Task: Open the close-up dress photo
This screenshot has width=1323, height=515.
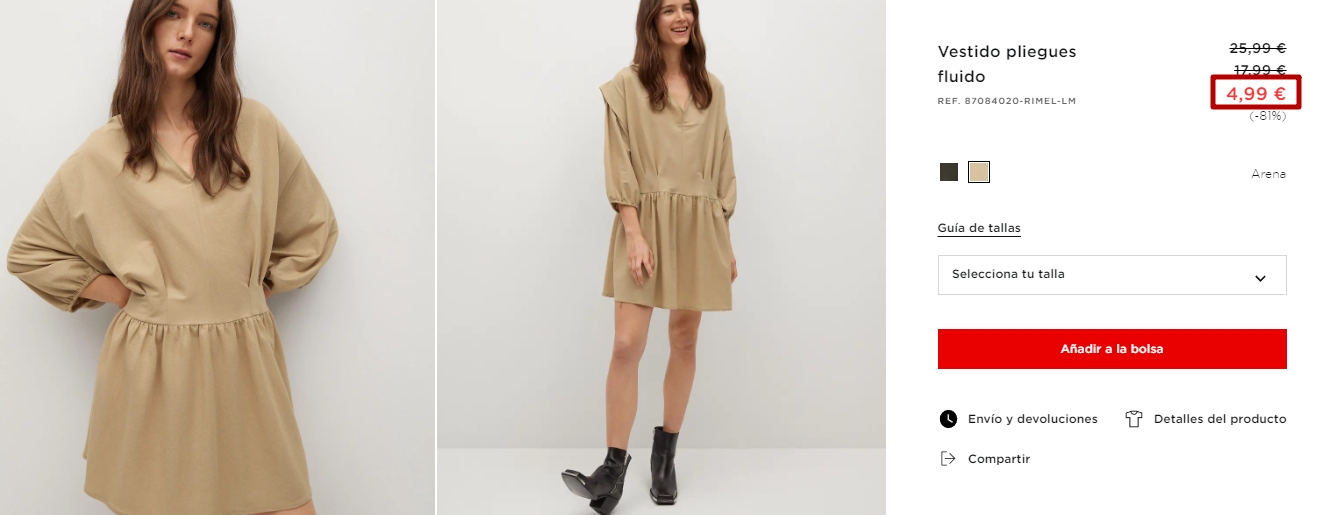Action: tap(217, 257)
